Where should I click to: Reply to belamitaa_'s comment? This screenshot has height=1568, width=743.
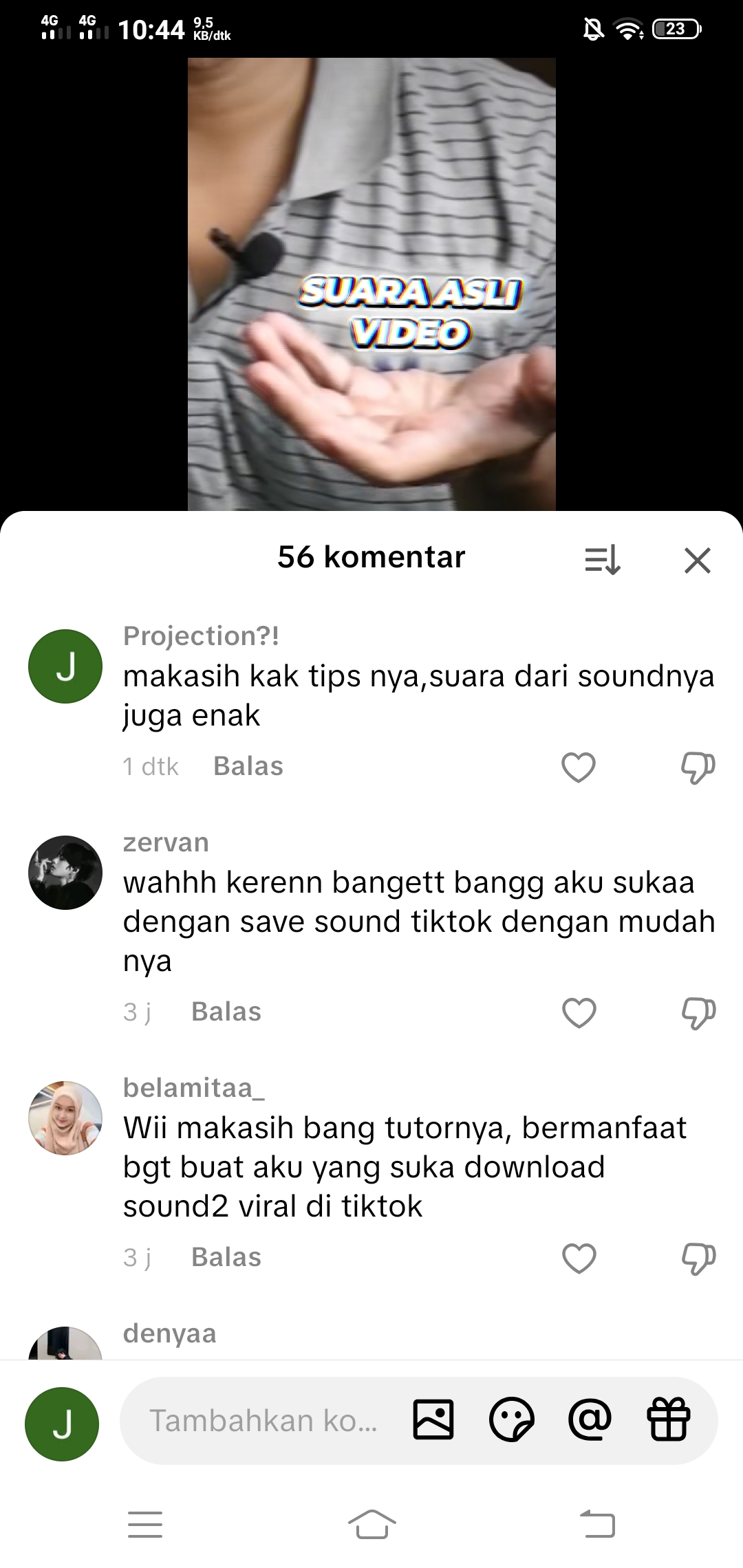(226, 1258)
